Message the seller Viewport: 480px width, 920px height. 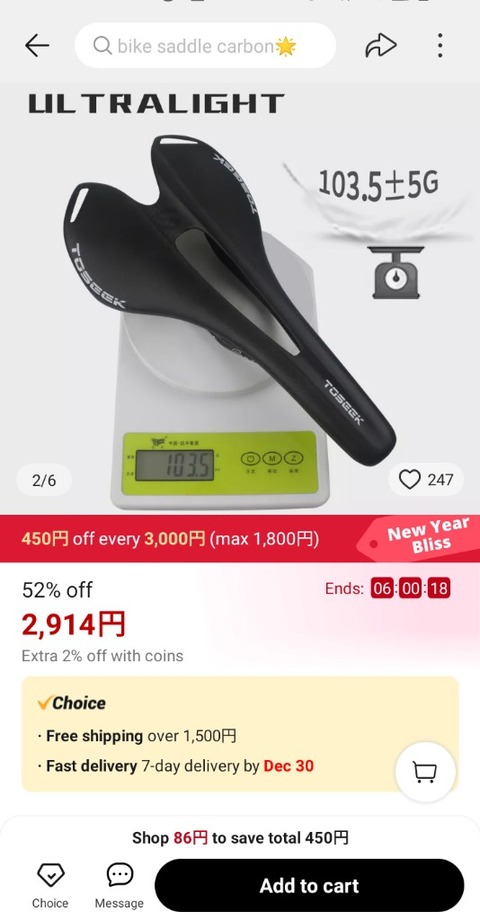[120, 886]
